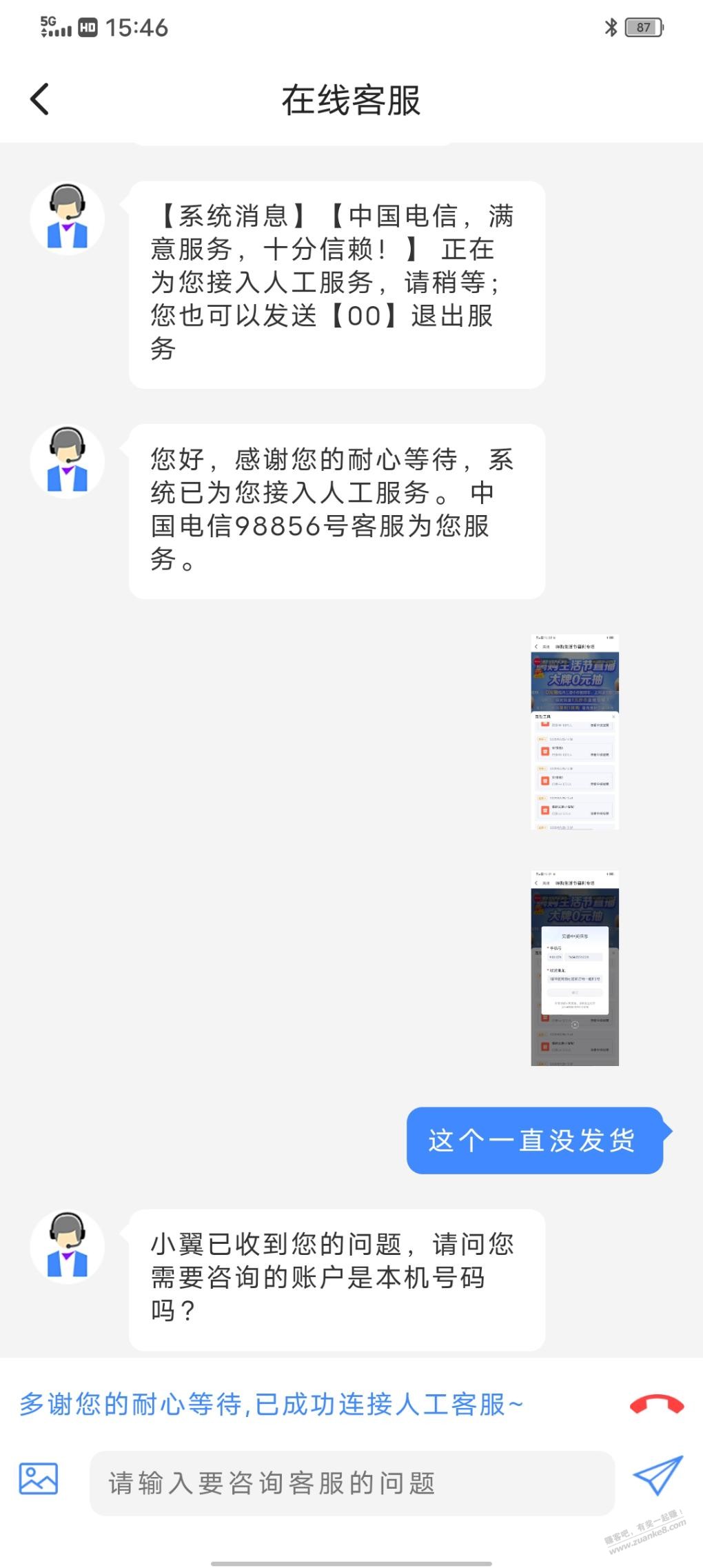Go back using the header arrow
The image size is (703, 1568).
click(x=40, y=99)
